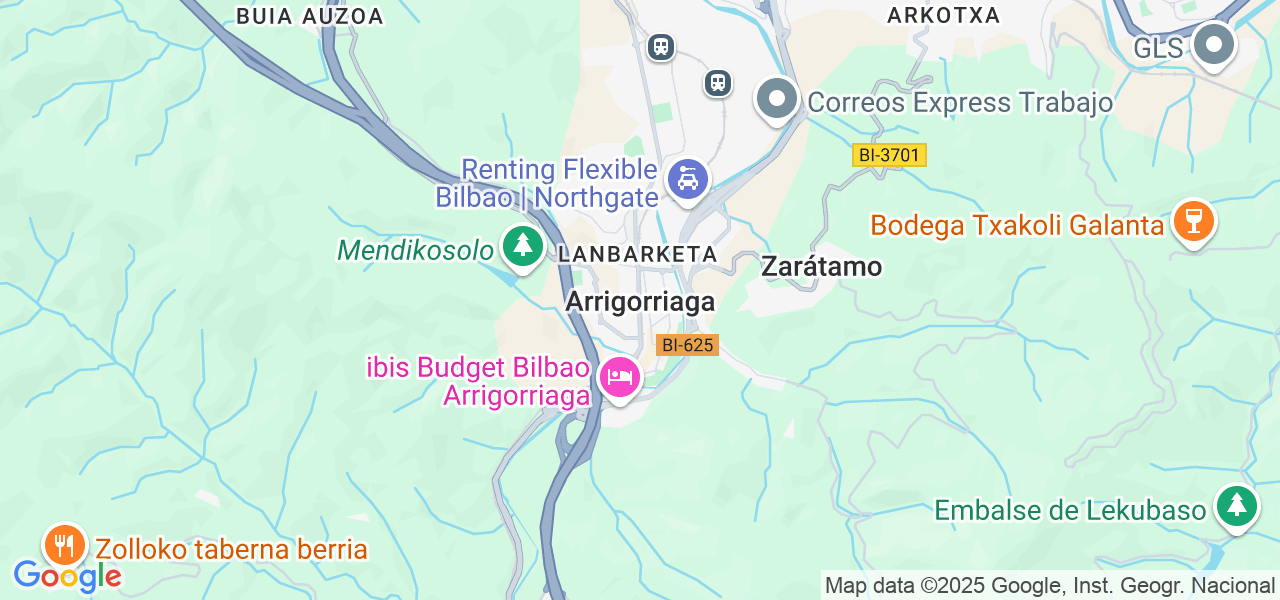Open the Zolloko taberna berria restaurant pin

65,545
